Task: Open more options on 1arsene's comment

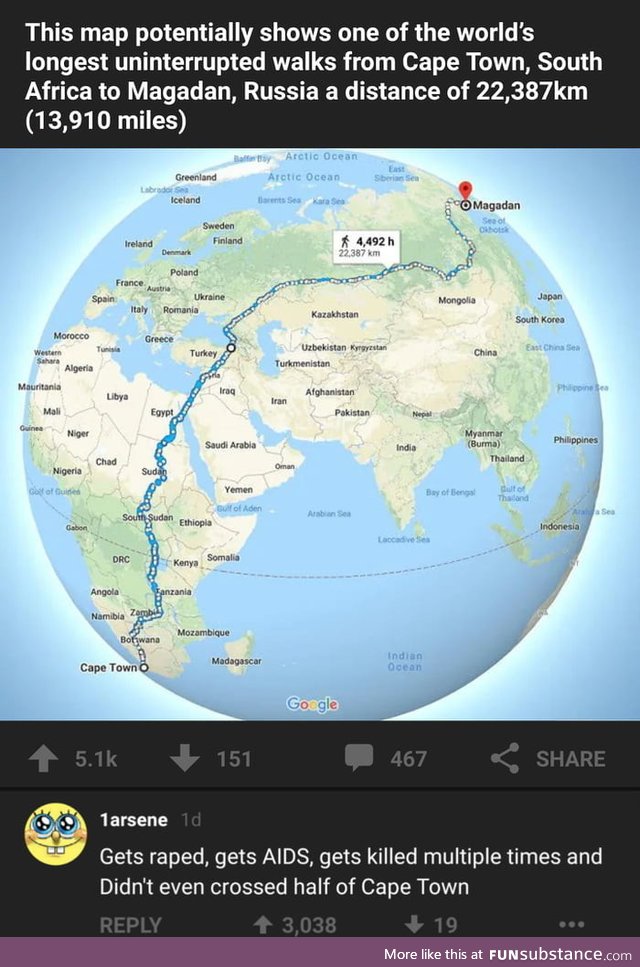Action: [x=570, y=925]
